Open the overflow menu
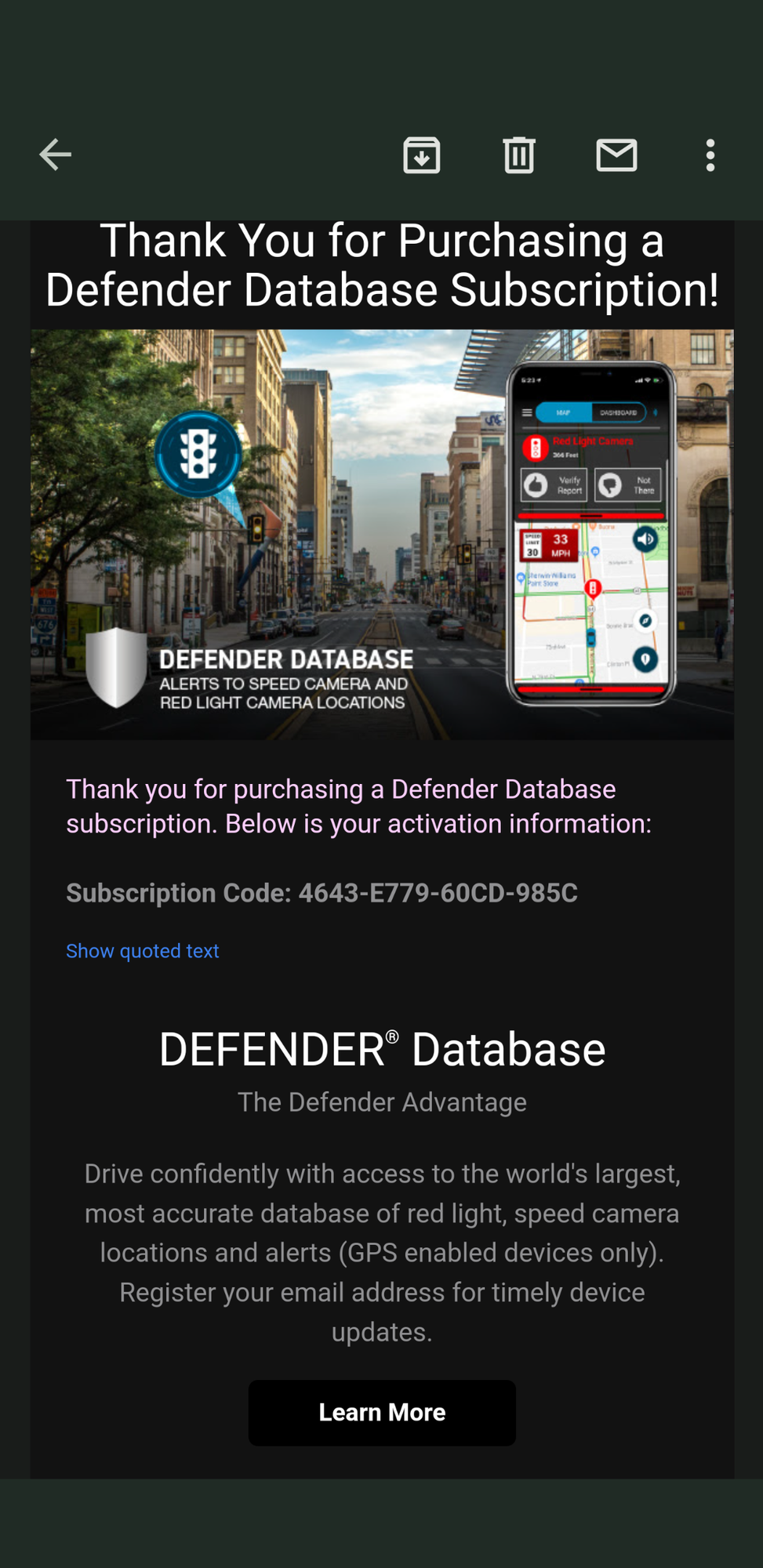Viewport: 763px width, 1568px height. [710, 154]
